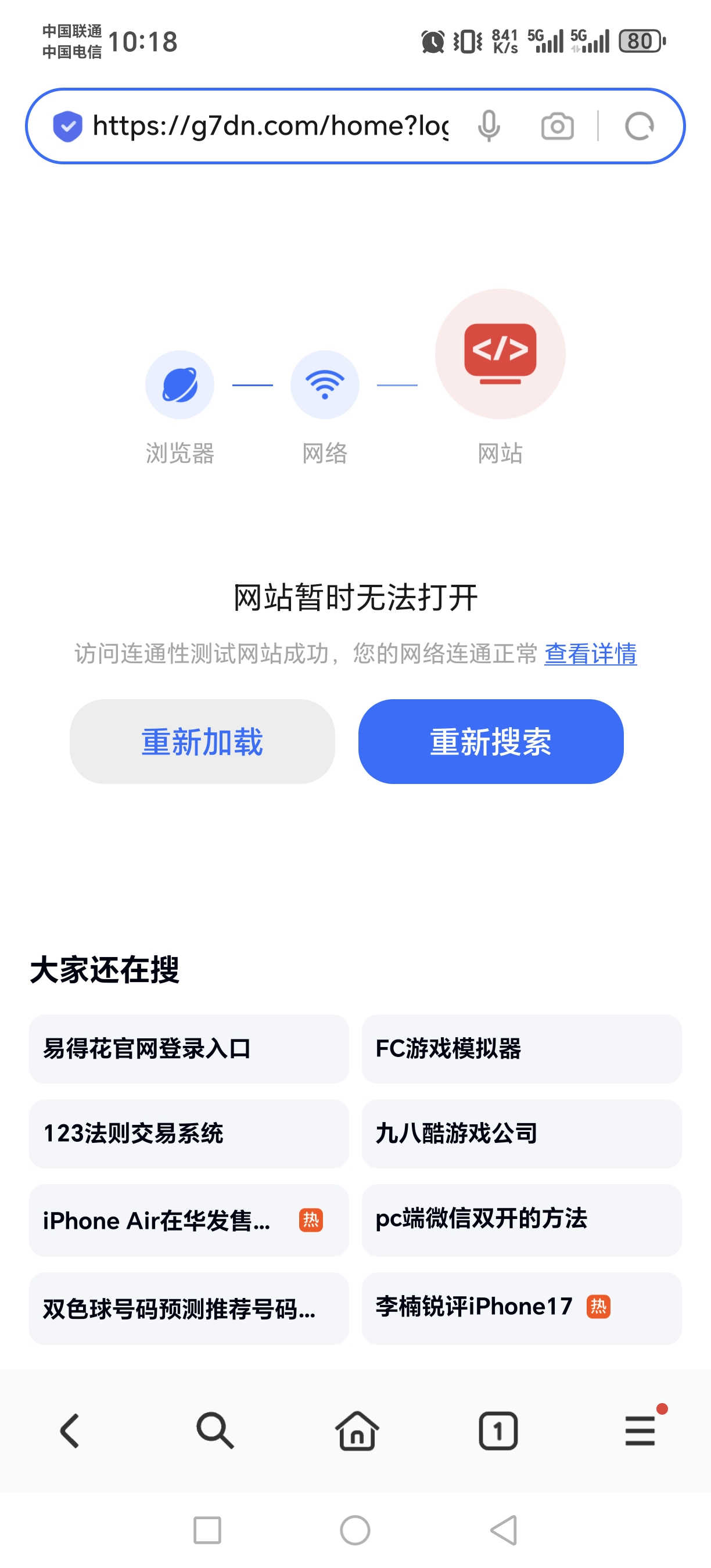711x1568 pixels.
Task: Tap the blue 重新搜索 button
Action: click(490, 741)
